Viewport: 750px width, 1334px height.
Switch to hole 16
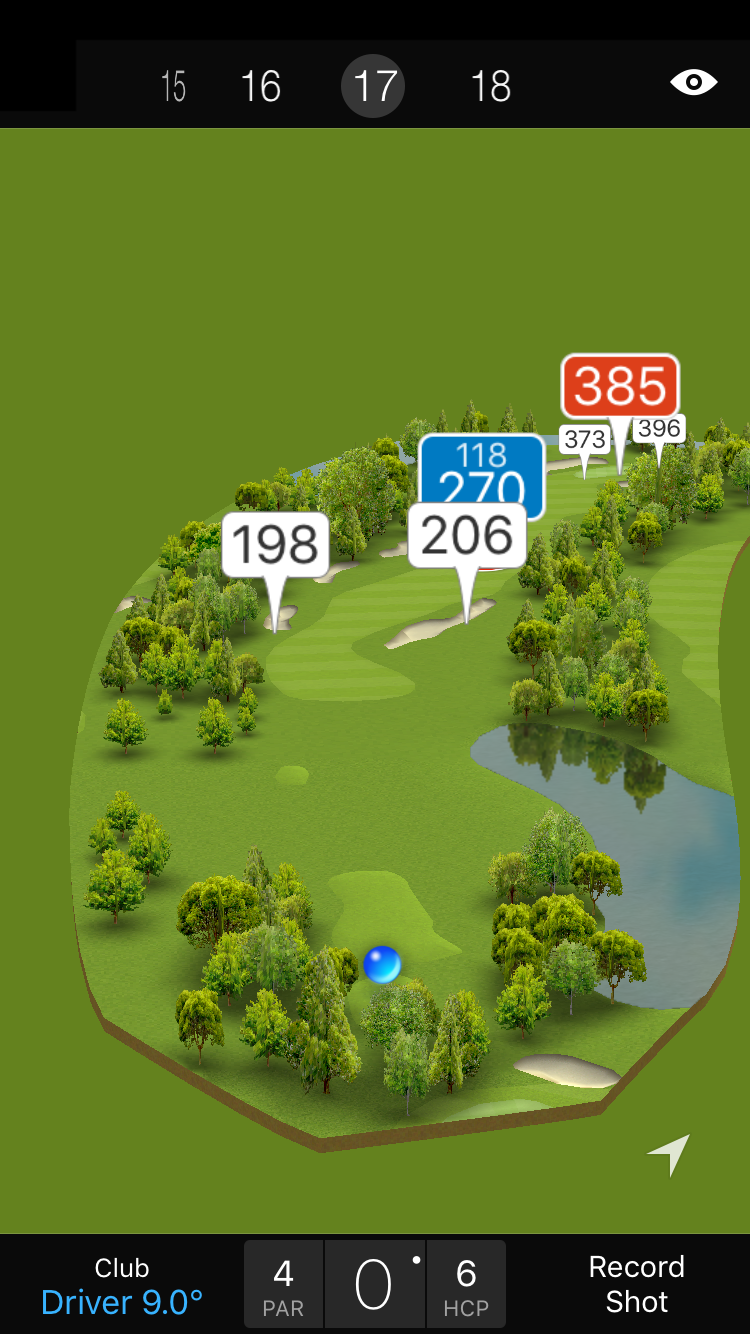261,86
